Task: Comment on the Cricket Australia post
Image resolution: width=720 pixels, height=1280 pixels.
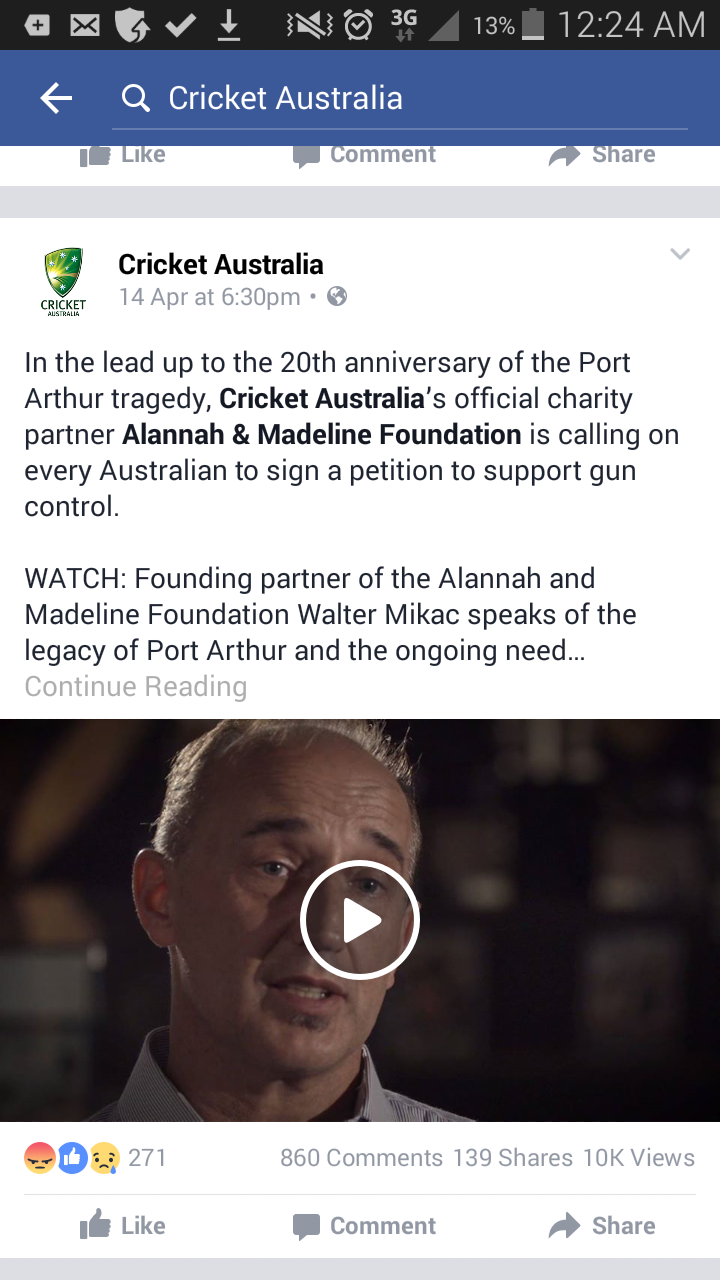Action: tap(364, 1226)
